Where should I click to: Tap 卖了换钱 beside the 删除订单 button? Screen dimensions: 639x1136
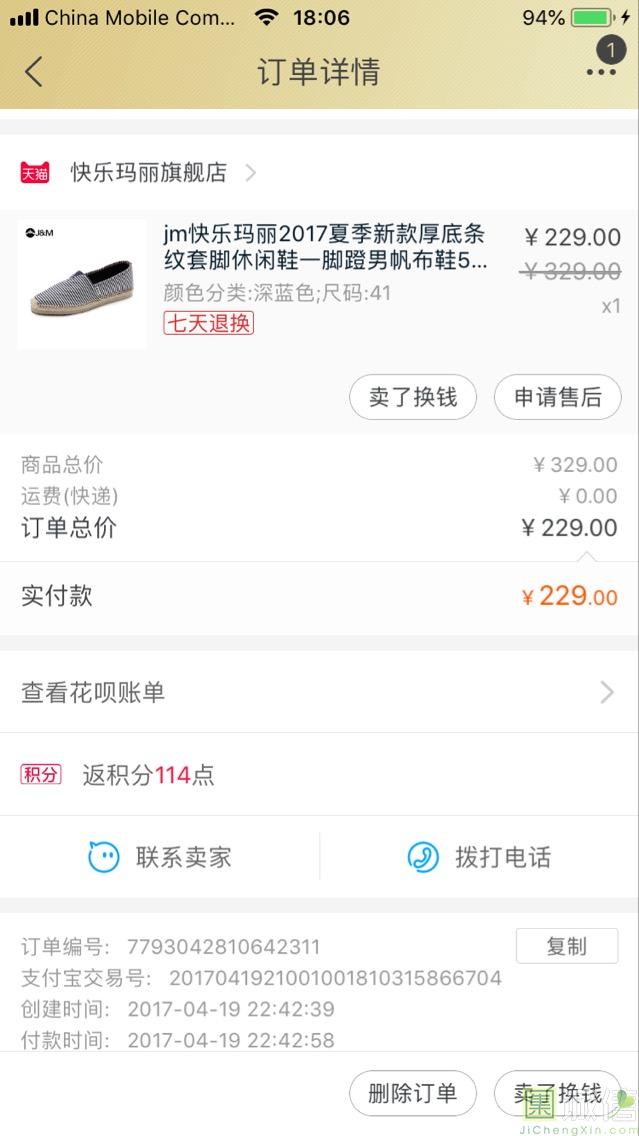click(557, 1093)
